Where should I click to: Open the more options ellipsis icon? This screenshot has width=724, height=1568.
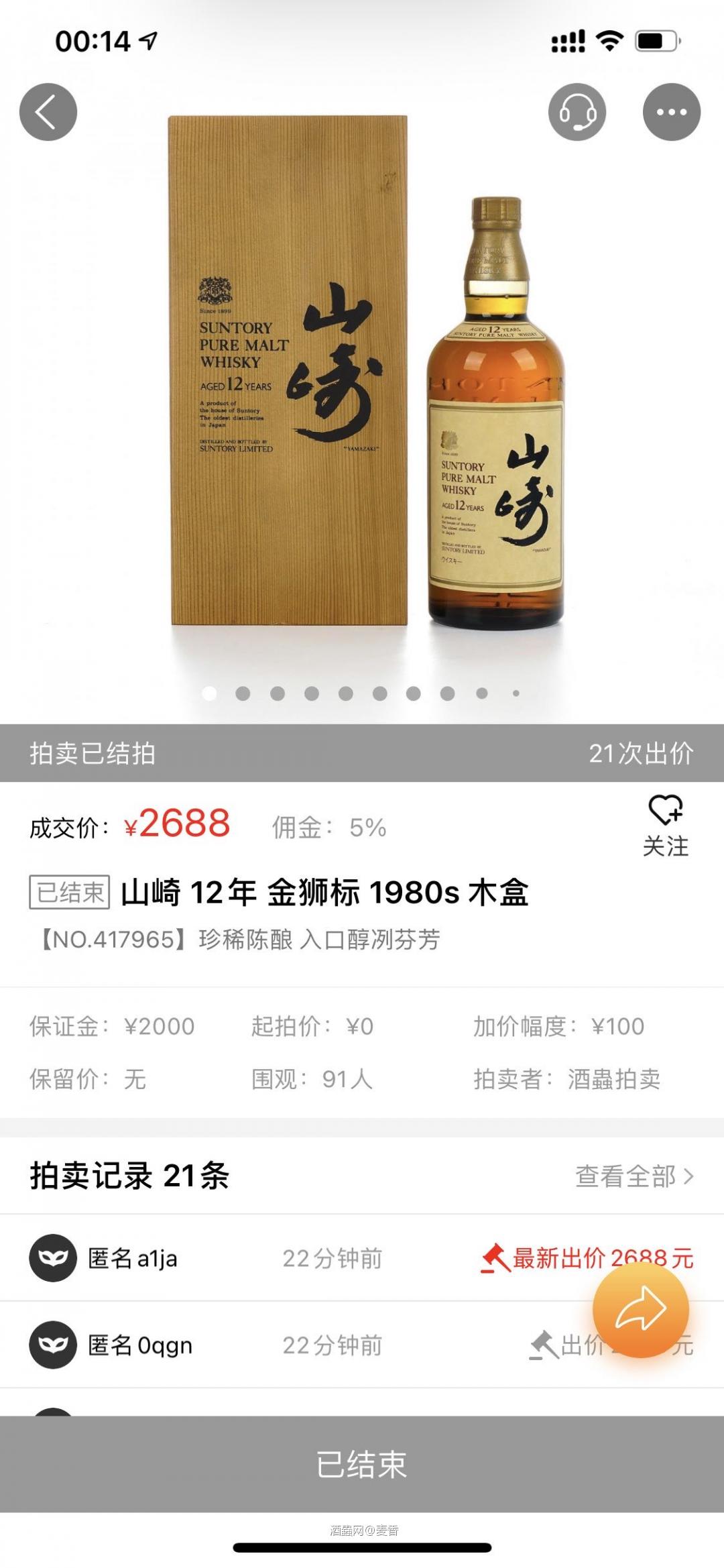pyautogui.click(x=672, y=112)
